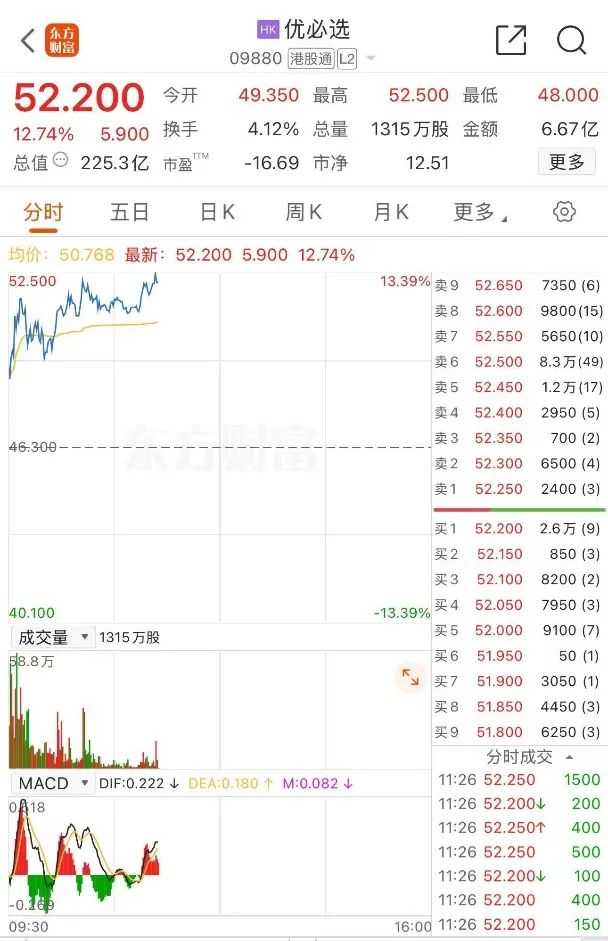Open chart settings gear
This screenshot has height=941, width=608.
click(565, 212)
